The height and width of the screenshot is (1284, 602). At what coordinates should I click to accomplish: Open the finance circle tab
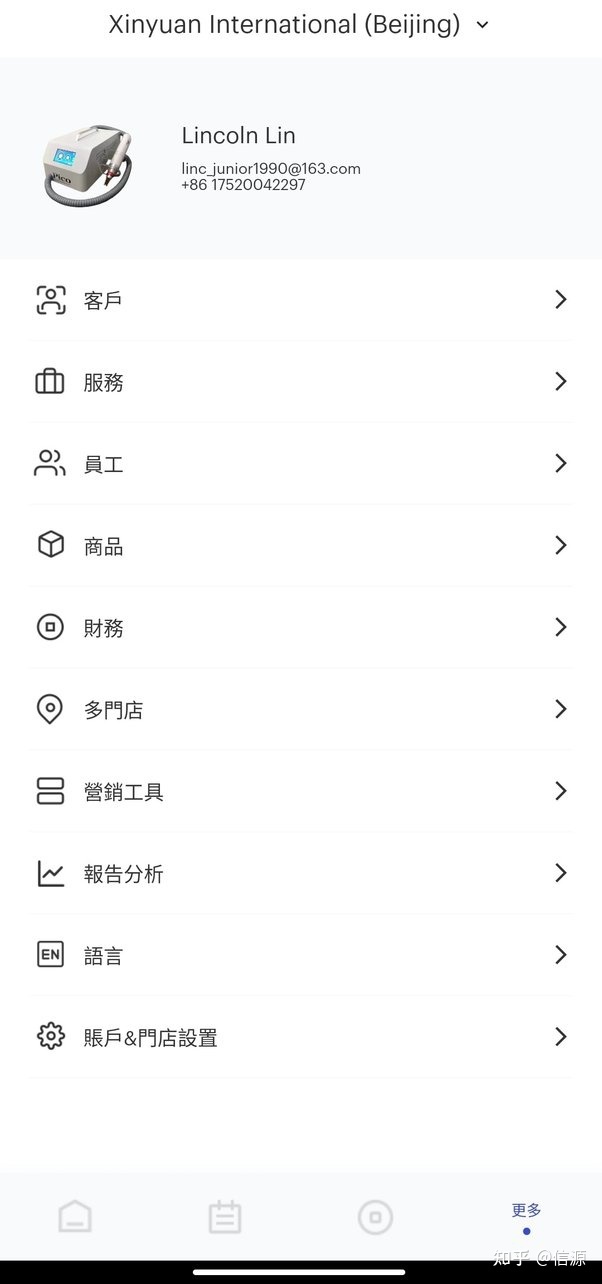[x=375, y=1217]
